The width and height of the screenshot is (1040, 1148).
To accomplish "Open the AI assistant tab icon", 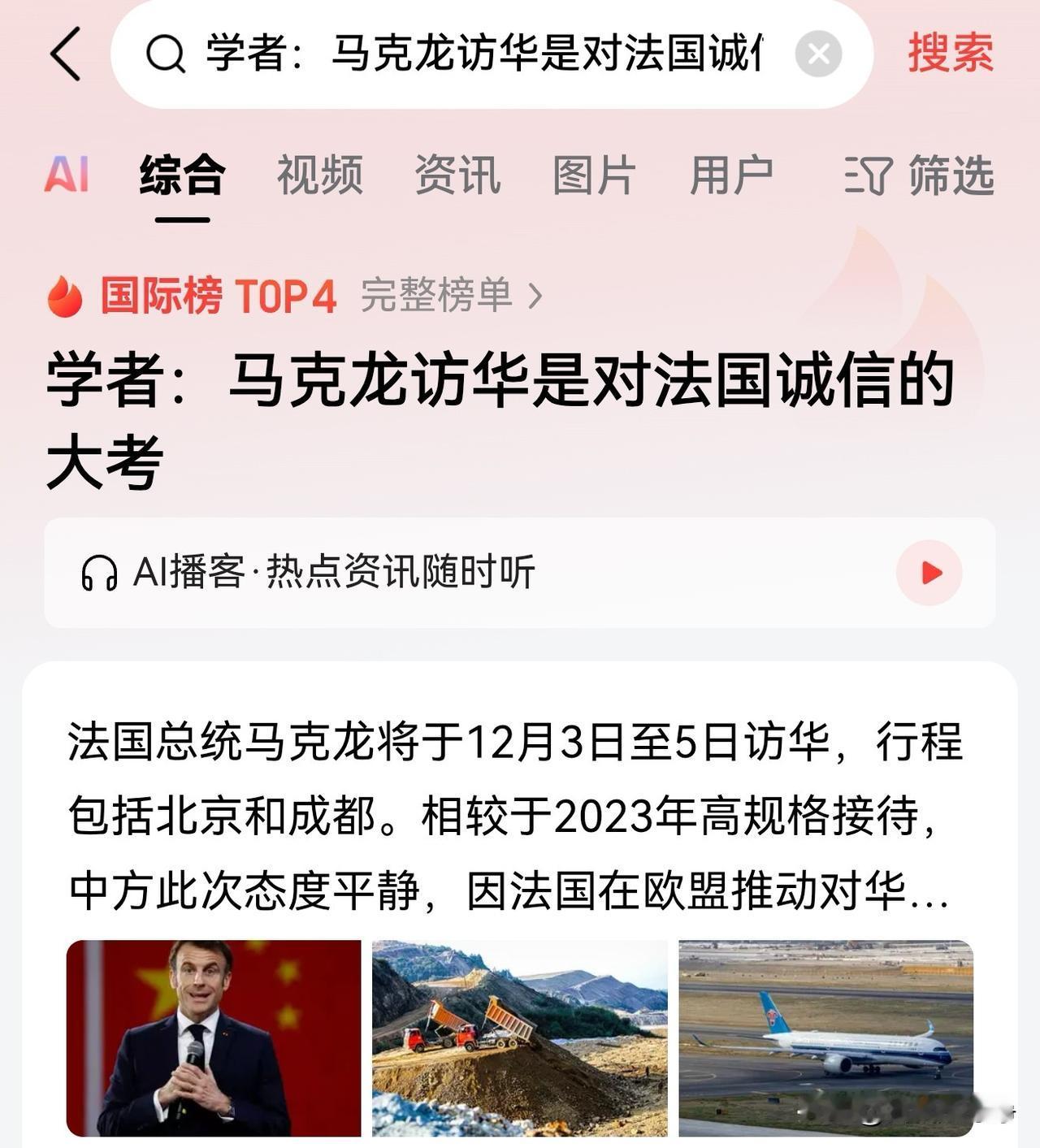I will [69, 175].
